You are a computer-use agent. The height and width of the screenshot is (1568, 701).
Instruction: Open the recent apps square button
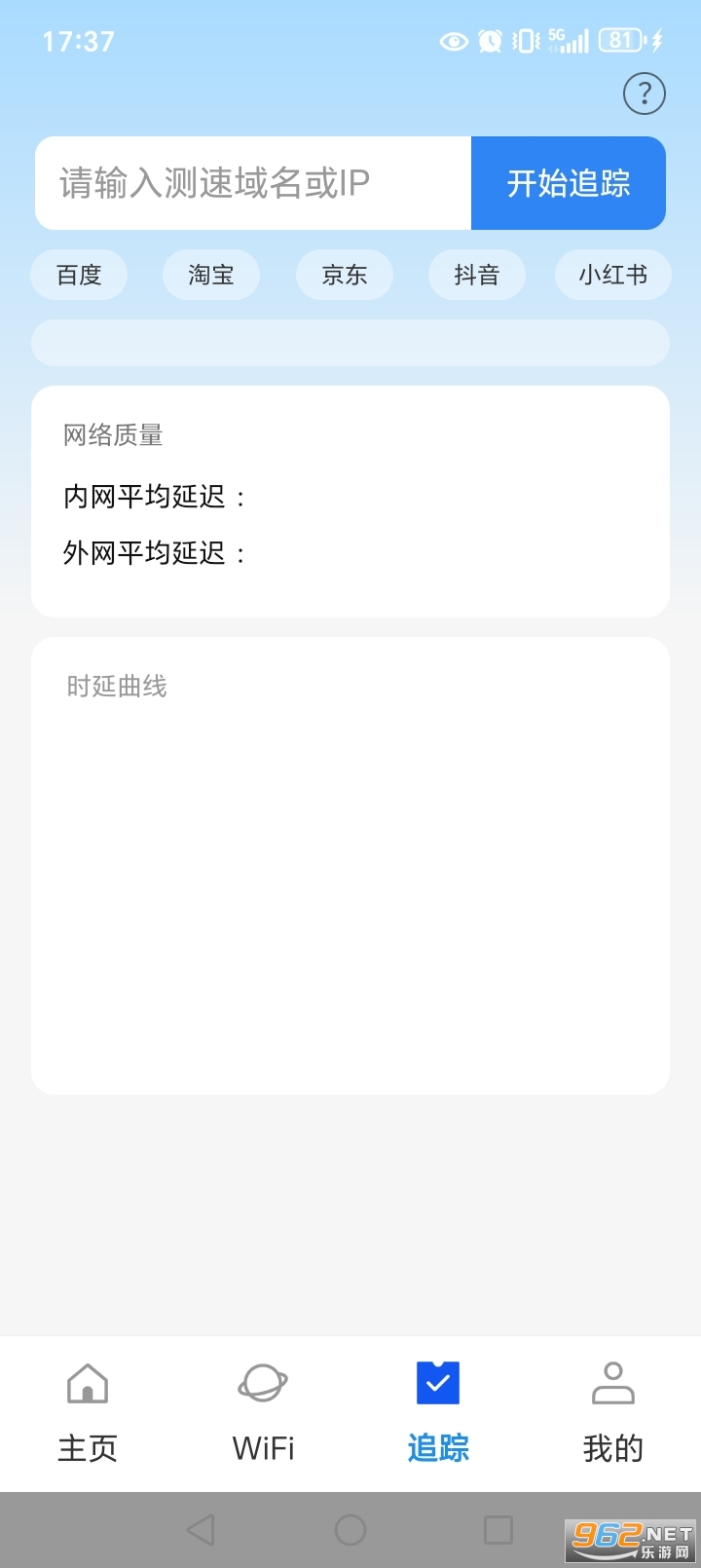tap(498, 1530)
